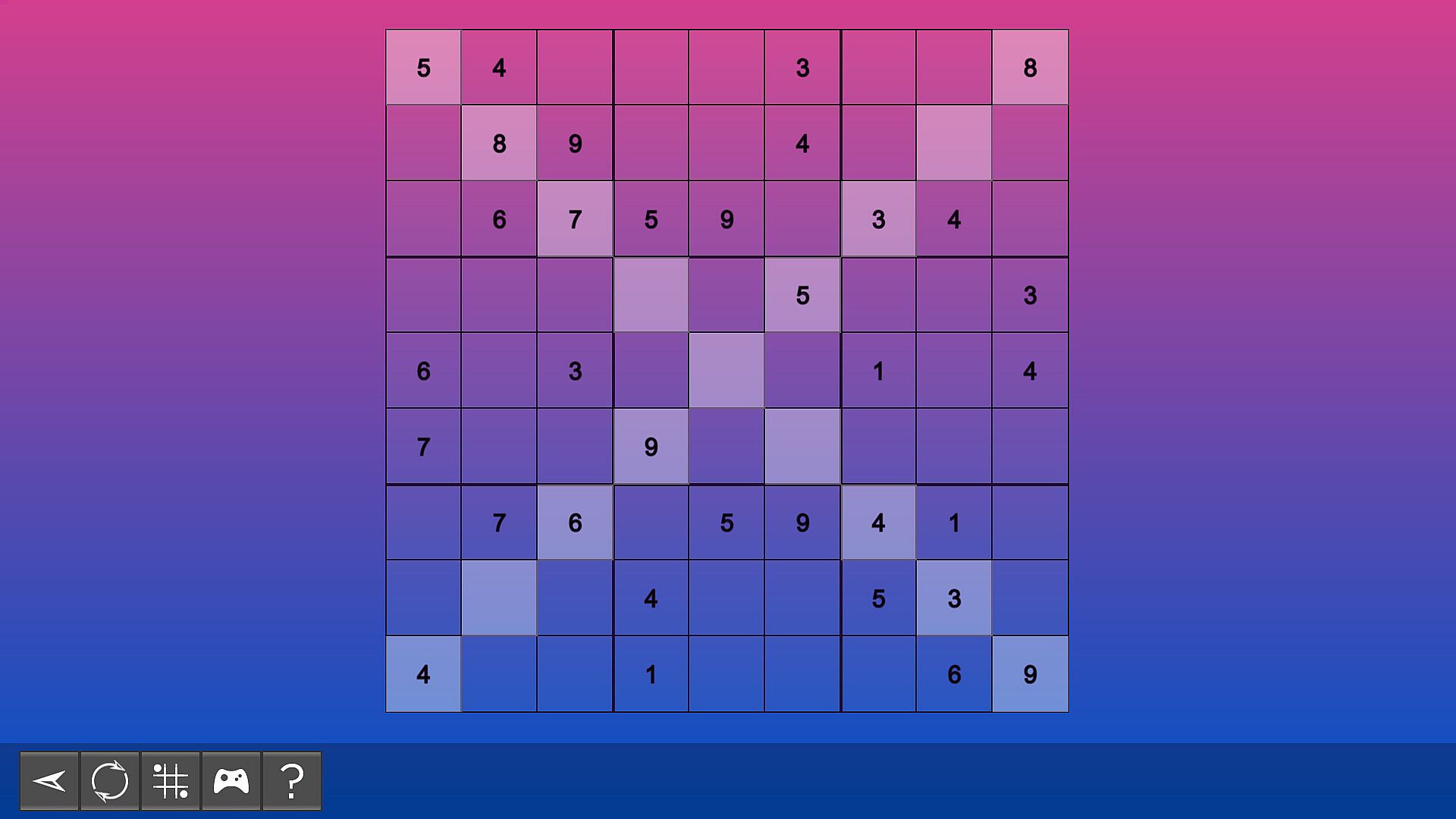Select the empty cell right of bottom-left 4
This screenshot has width=1456, height=819.
pyautogui.click(x=499, y=674)
